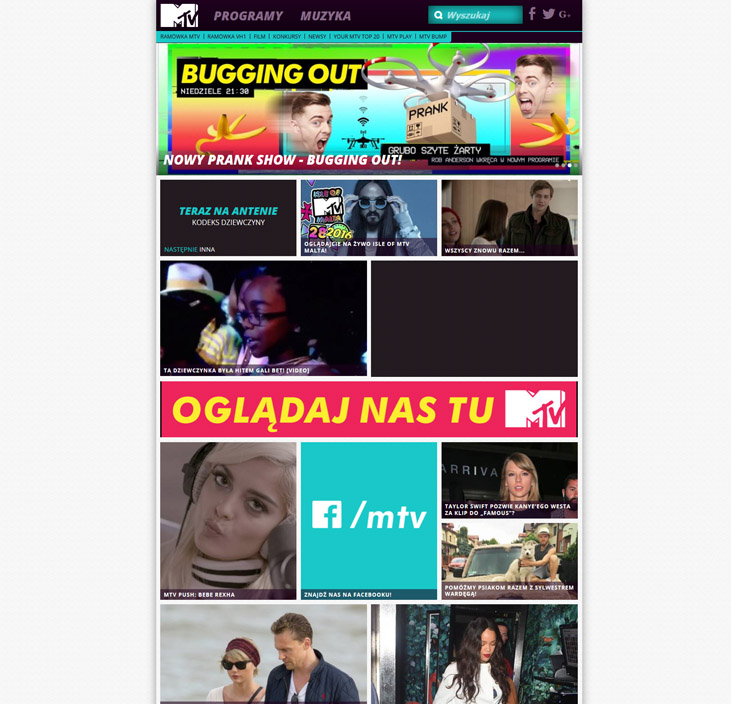Open the gala BET girl video tile
Screen dimensions: 731x704
click(x=263, y=318)
